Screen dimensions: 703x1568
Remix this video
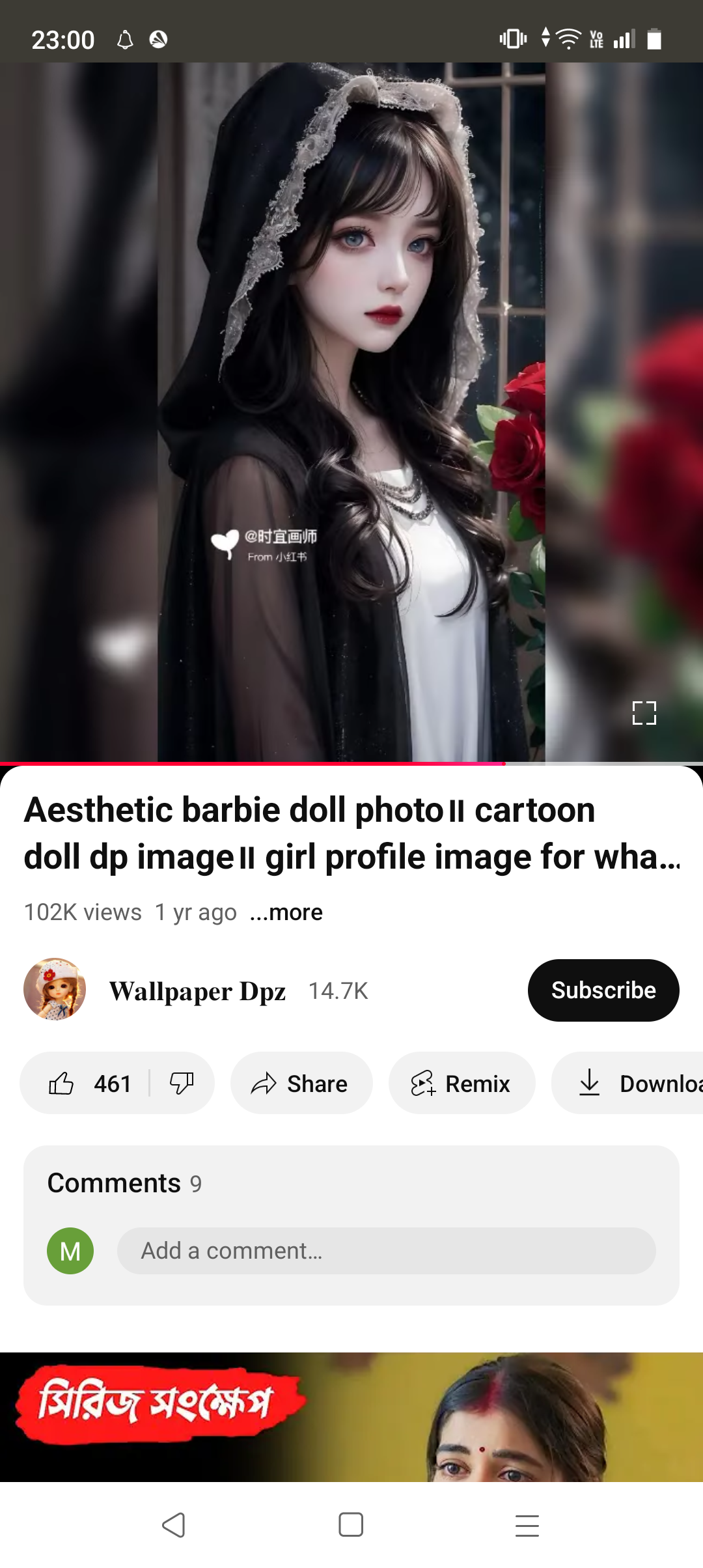click(x=462, y=1084)
